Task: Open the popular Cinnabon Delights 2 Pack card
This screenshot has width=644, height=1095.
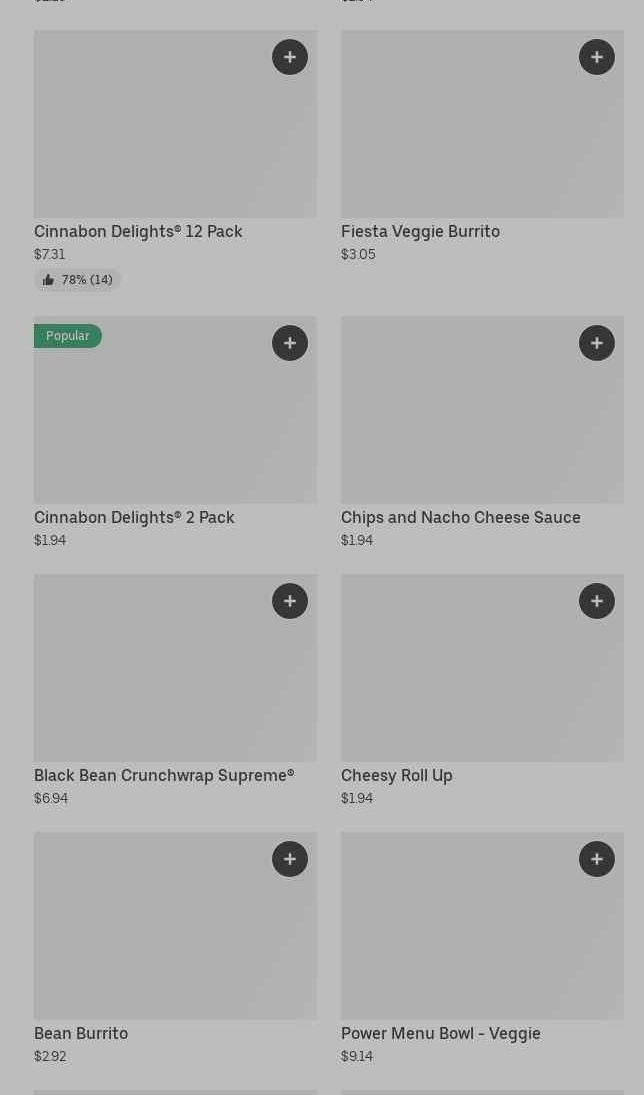Action: pyautogui.click(x=175, y=433)
